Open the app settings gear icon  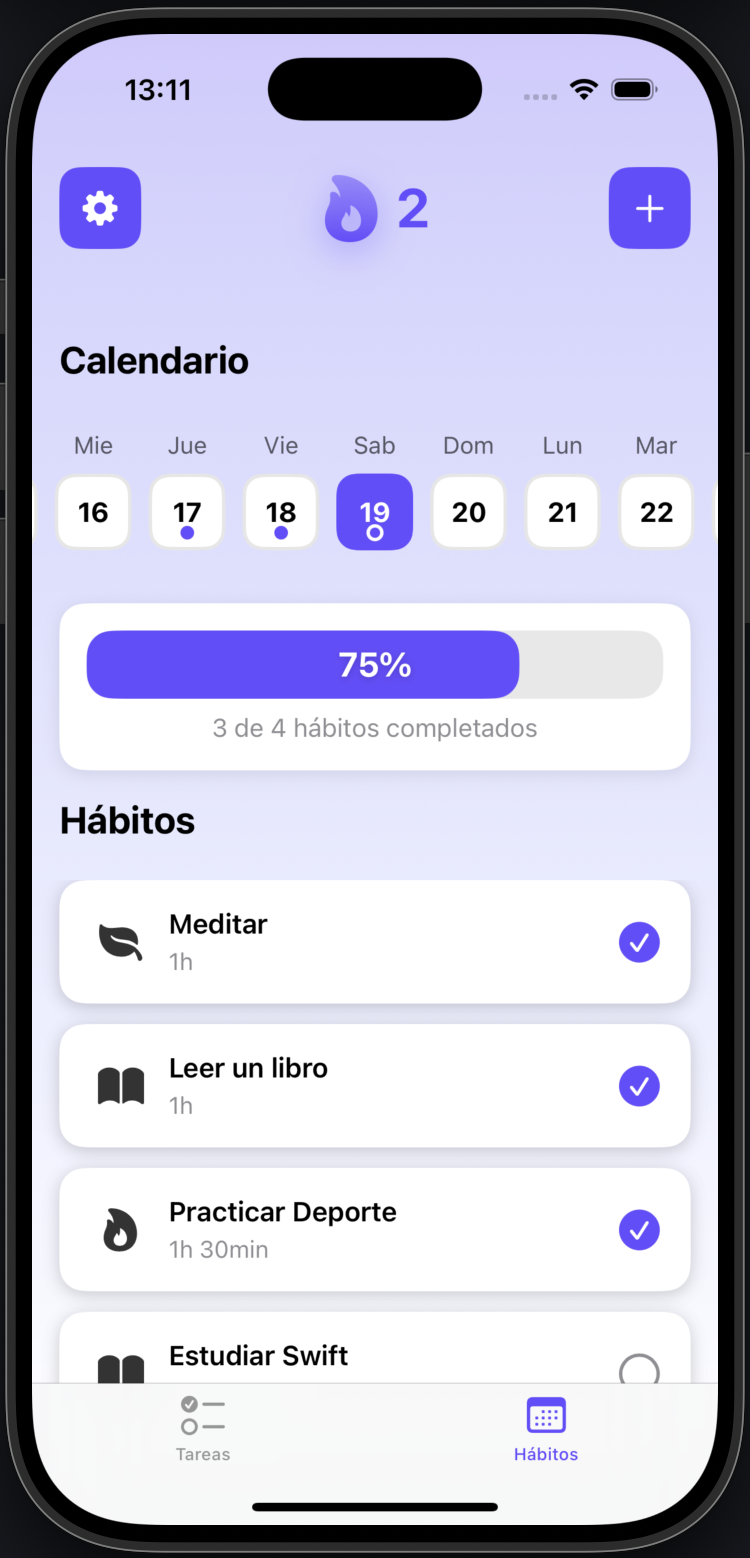coord(100,208)
